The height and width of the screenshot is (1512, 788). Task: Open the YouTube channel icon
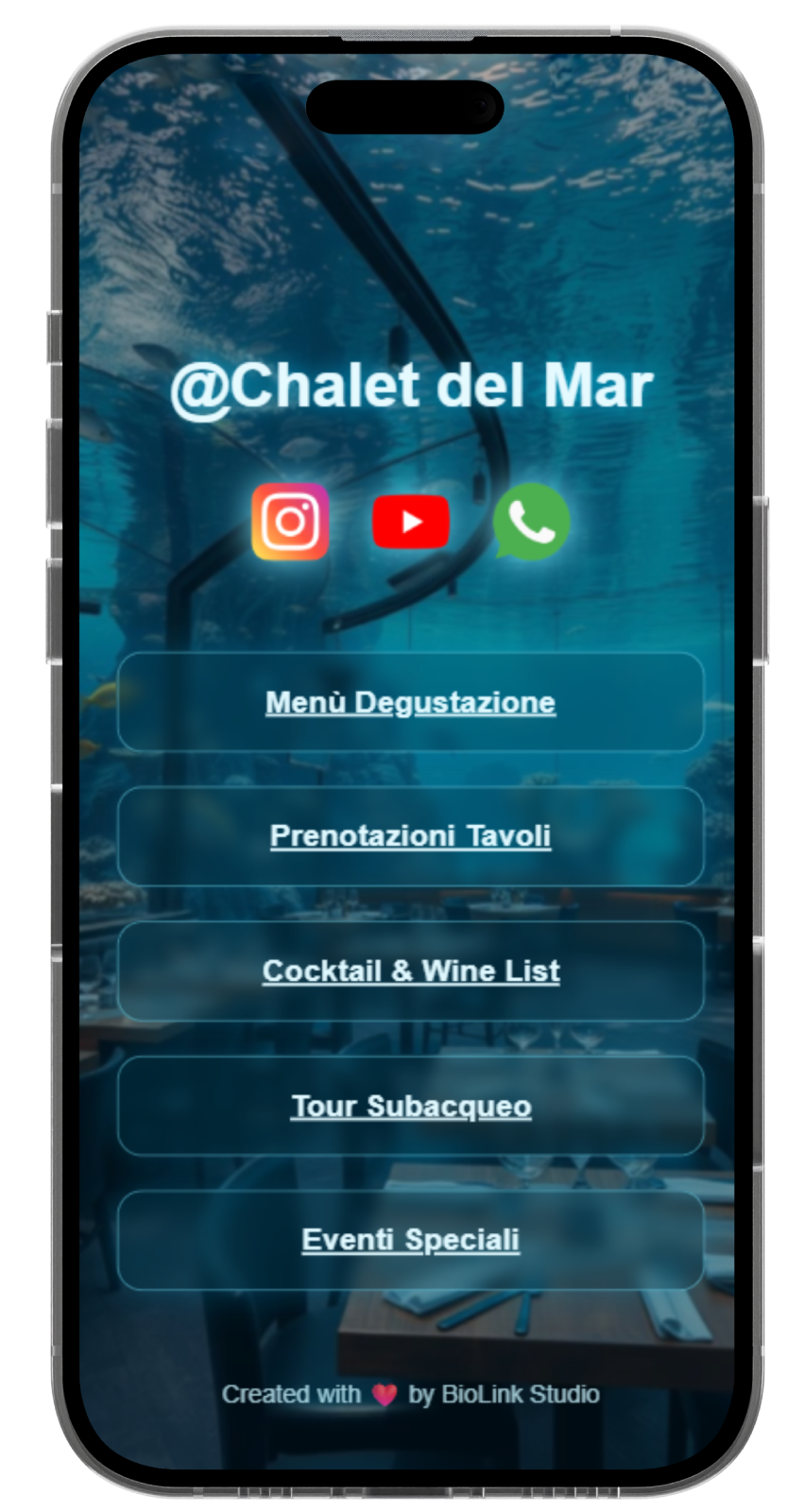[410, 522]
